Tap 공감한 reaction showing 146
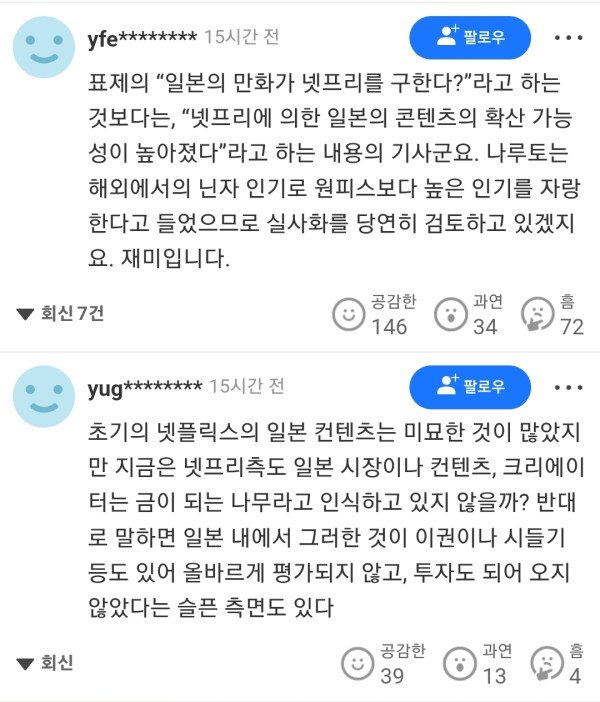 [350, 315]
